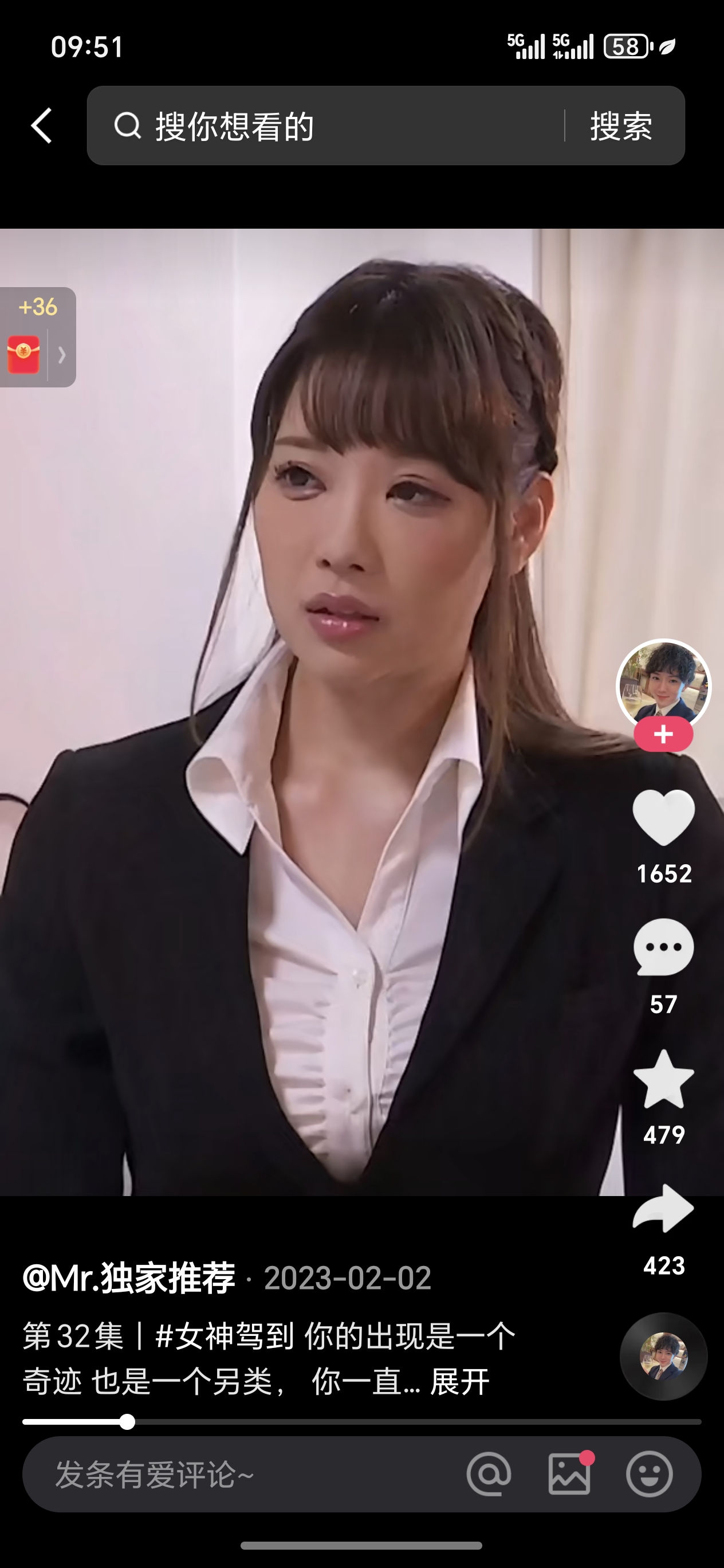Tap the 搜索 button
The image size is (724, 1568).
(x=621, y=126)
